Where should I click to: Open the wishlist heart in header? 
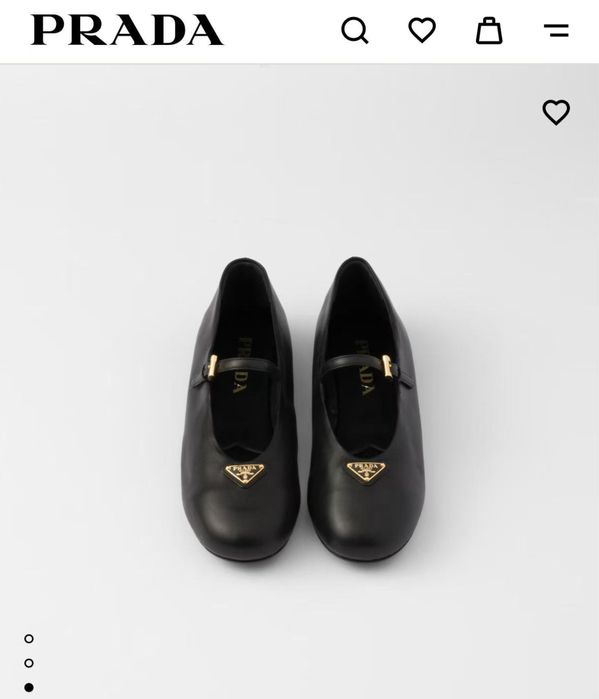[x=422, y=30]
